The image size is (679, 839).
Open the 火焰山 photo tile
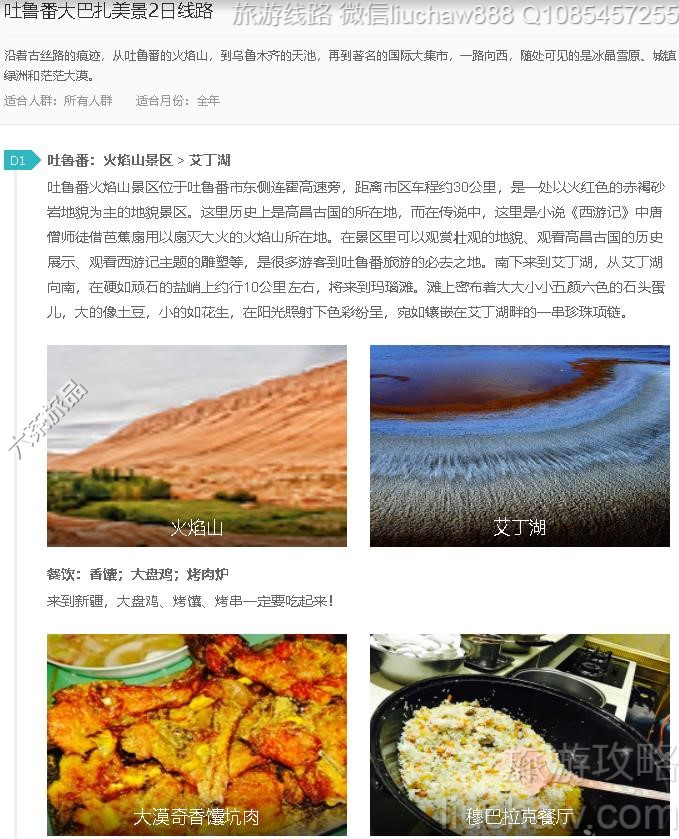pyautogui.click(x=196, y=446)
